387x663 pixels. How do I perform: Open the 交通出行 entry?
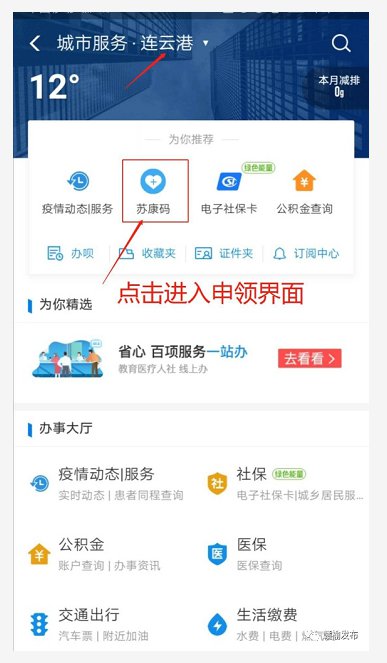tap(90, 625)
